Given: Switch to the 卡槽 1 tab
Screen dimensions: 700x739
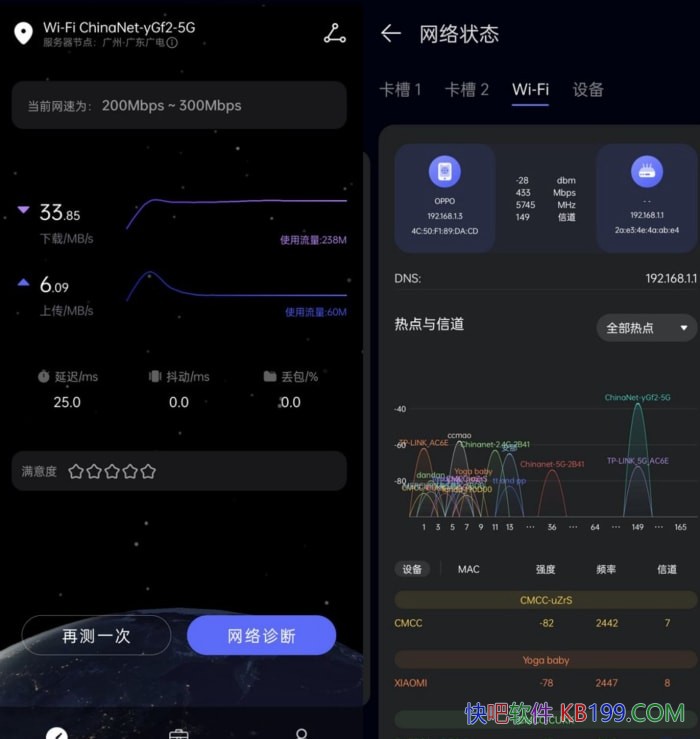Looking at the screenshot, I should (400, 90).
